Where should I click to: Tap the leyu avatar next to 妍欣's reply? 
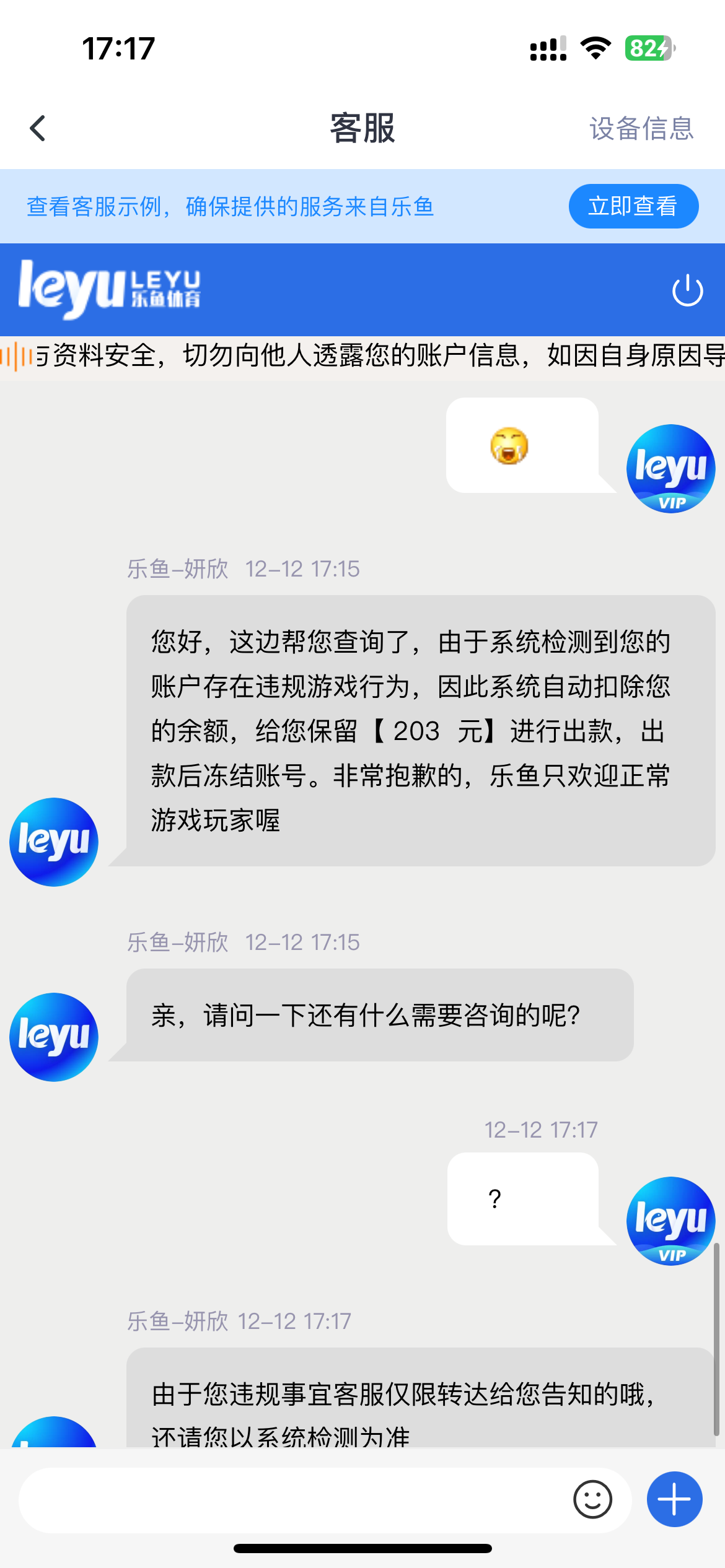pyautogui.click(x=53, y=841)
